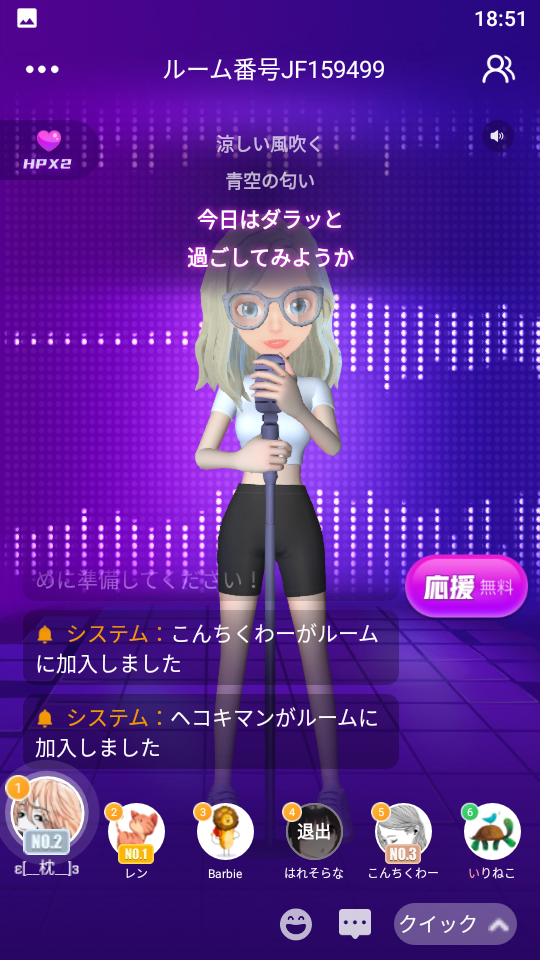
Task: Open いりねこ's turtle avatar
Action: tap(492, 831)
